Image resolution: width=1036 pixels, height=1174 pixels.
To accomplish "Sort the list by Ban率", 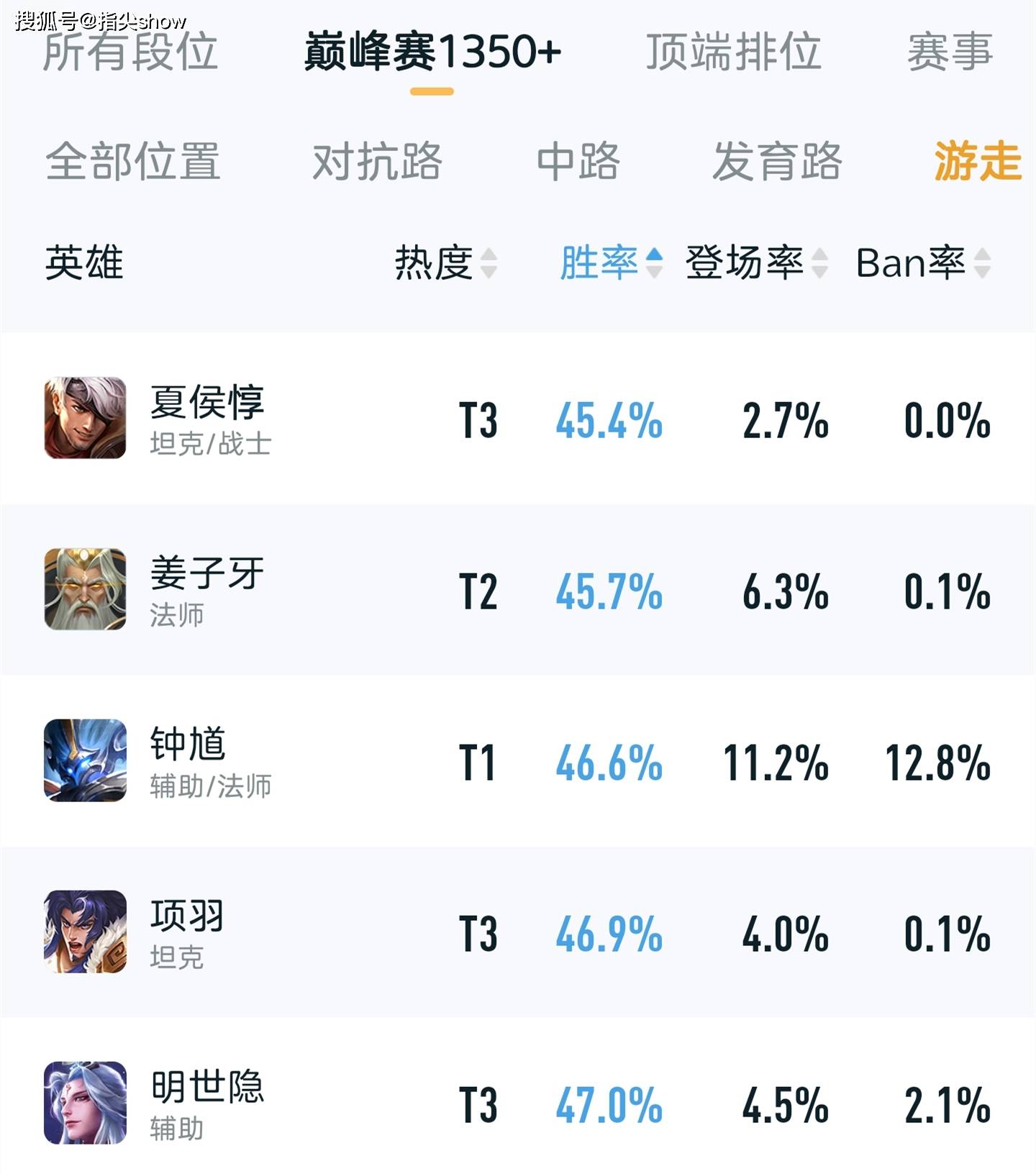I will point(922,263).
